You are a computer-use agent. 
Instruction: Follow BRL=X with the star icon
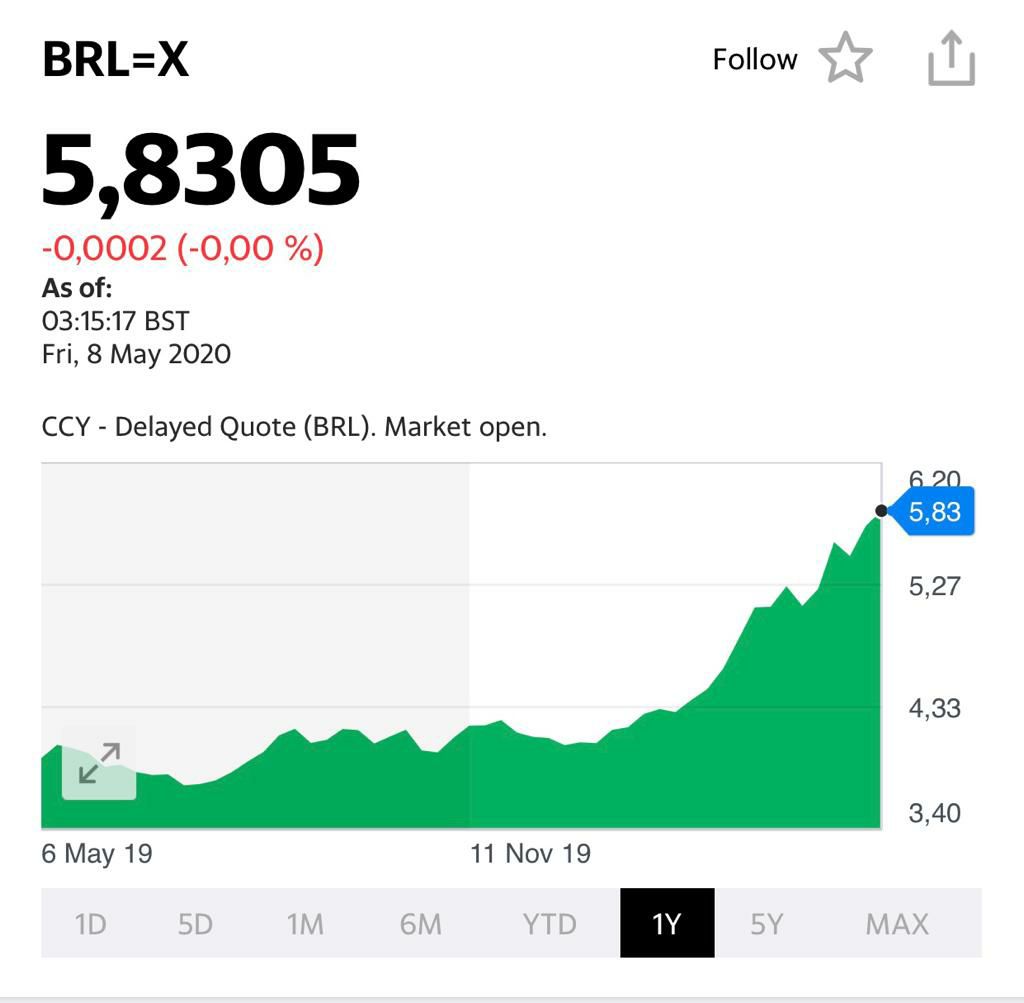[845, 60]
